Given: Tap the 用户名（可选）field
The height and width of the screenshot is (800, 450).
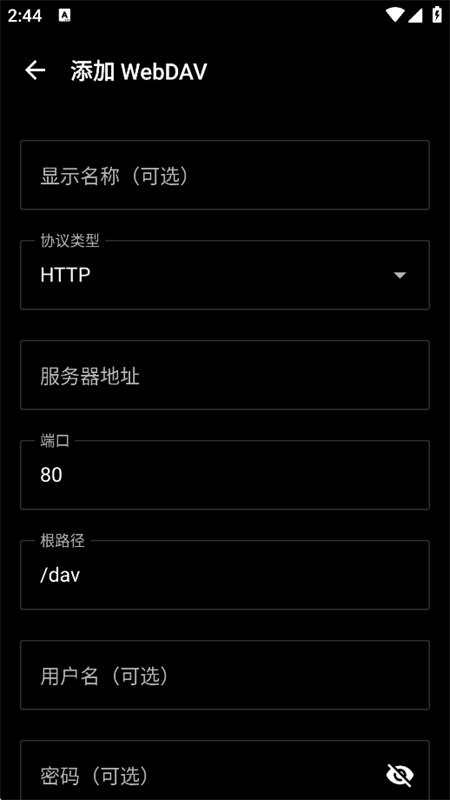Looking at the screenshot, I should tap(224, 675).
